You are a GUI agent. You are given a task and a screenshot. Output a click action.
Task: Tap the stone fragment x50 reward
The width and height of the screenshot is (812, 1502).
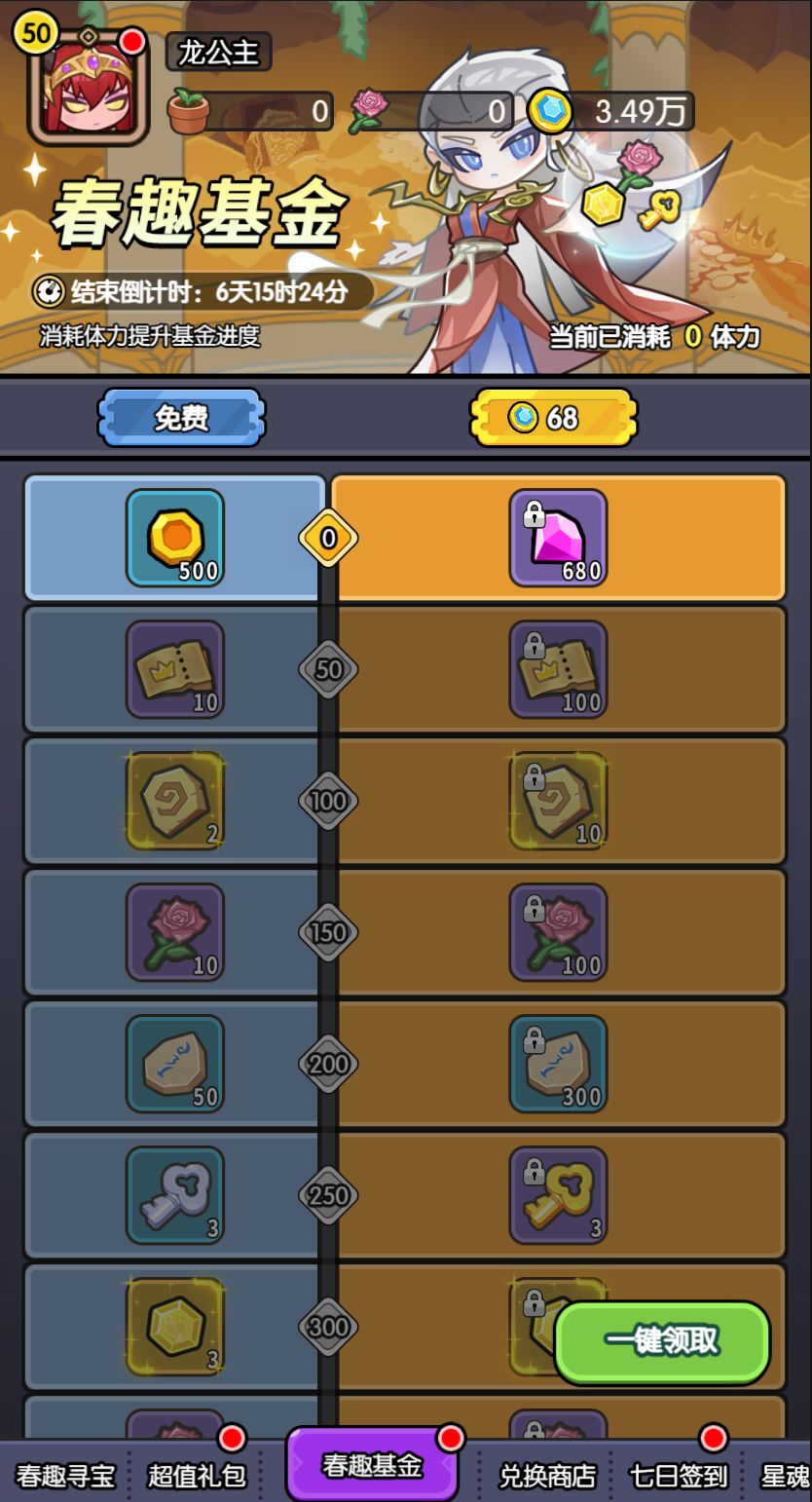click(175, 1064)
